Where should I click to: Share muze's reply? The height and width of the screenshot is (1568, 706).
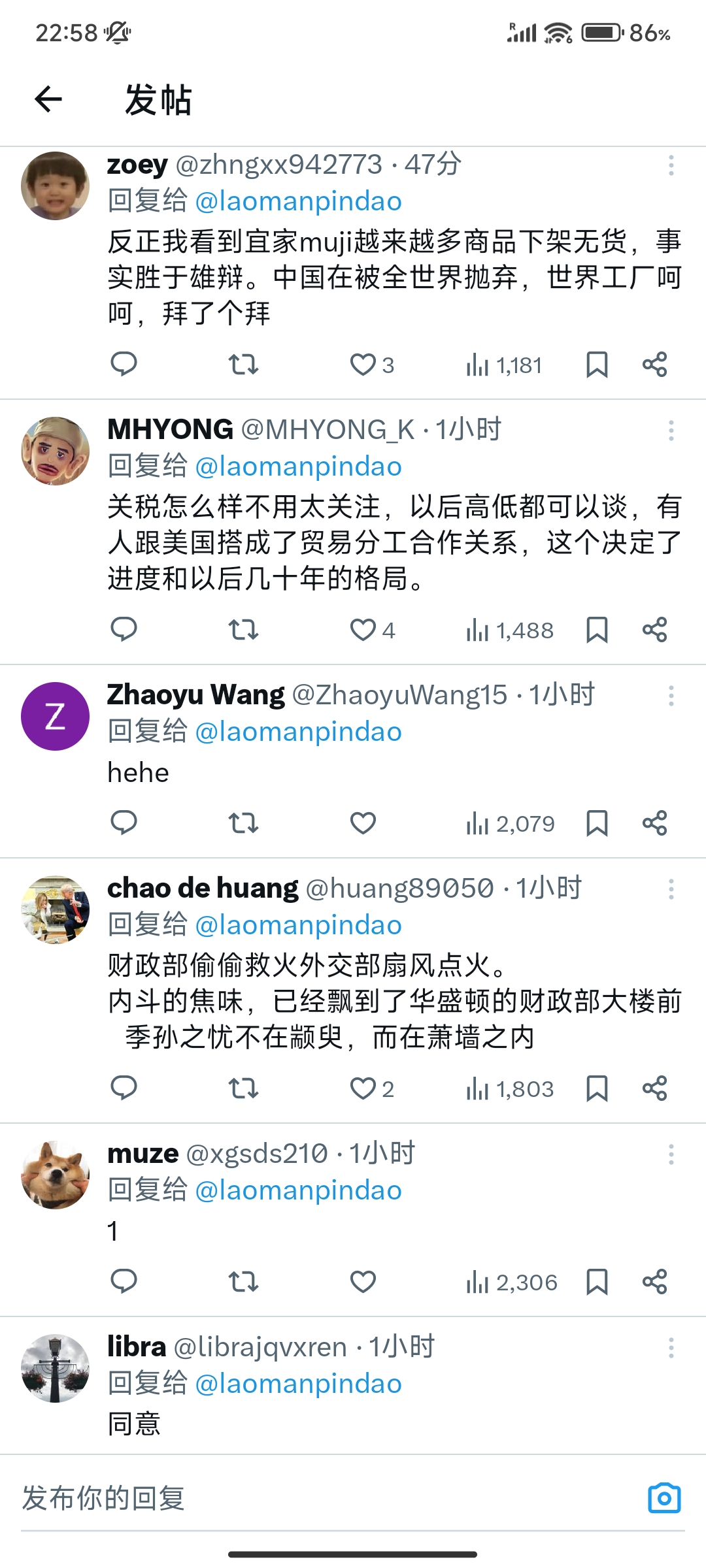pos(654,1282)
